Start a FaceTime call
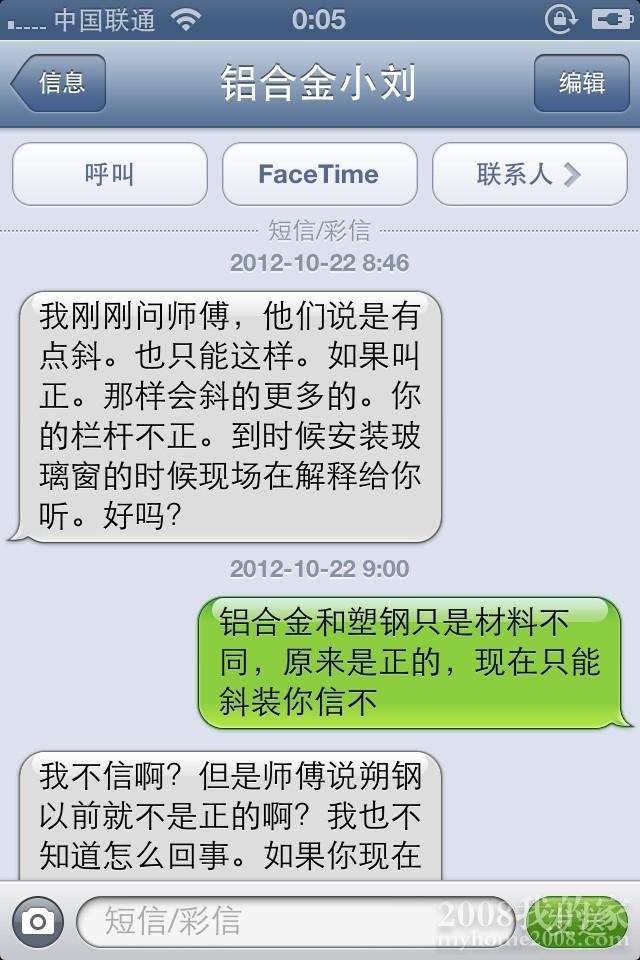The height and width of the screenshot is (960, 640). coord(319,174)
